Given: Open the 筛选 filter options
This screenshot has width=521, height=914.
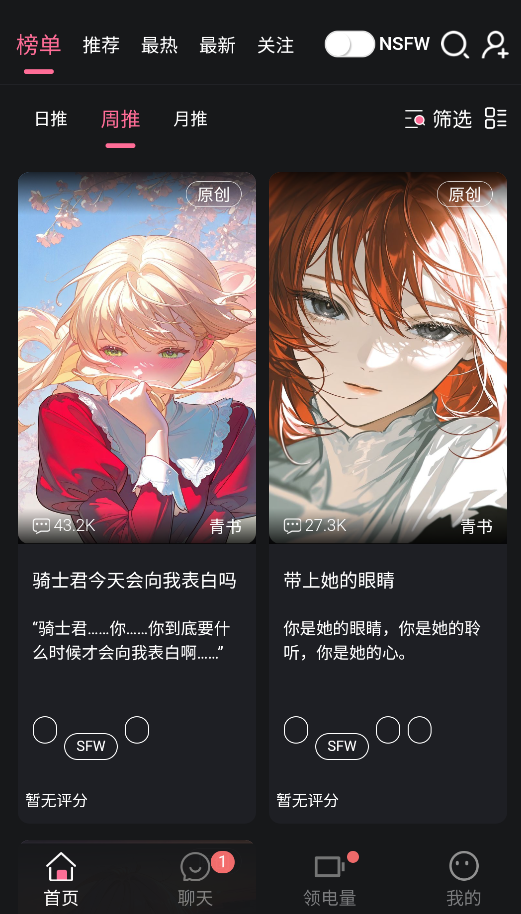Looking at the screenshot, I should (438, 119).
